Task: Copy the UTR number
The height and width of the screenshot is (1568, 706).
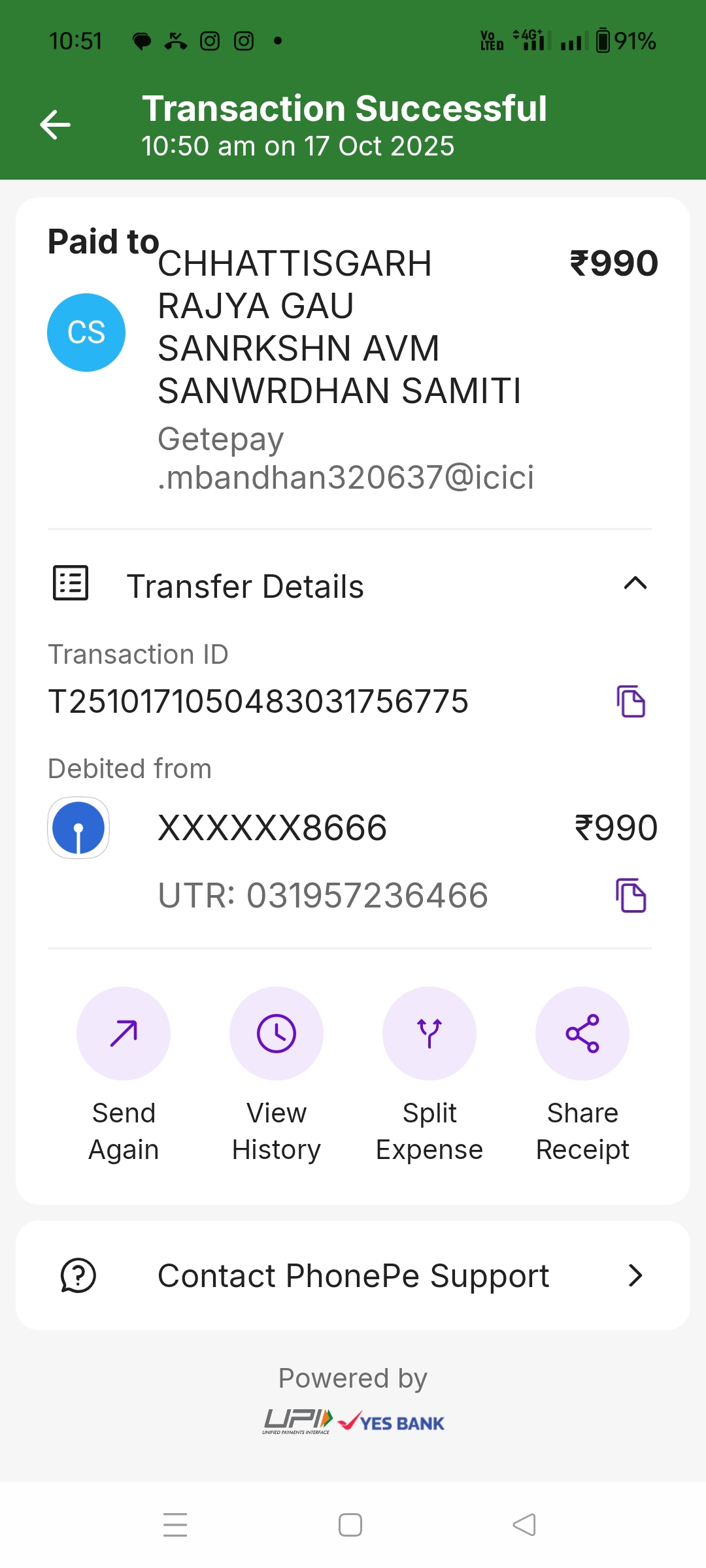Action: pyautogui.click(x=631, y=895)
